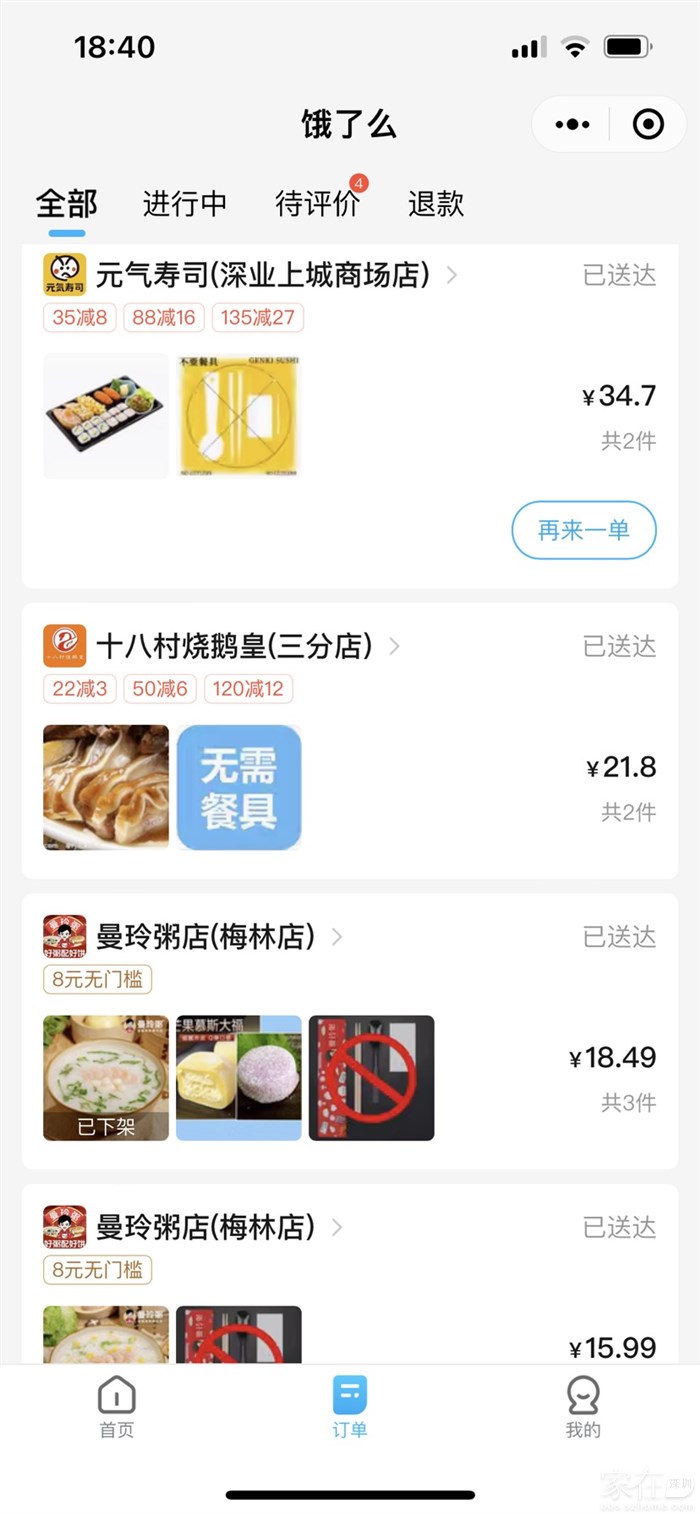Switch to the 进行中 tab

pyautogui.click(x=185, y=204)
